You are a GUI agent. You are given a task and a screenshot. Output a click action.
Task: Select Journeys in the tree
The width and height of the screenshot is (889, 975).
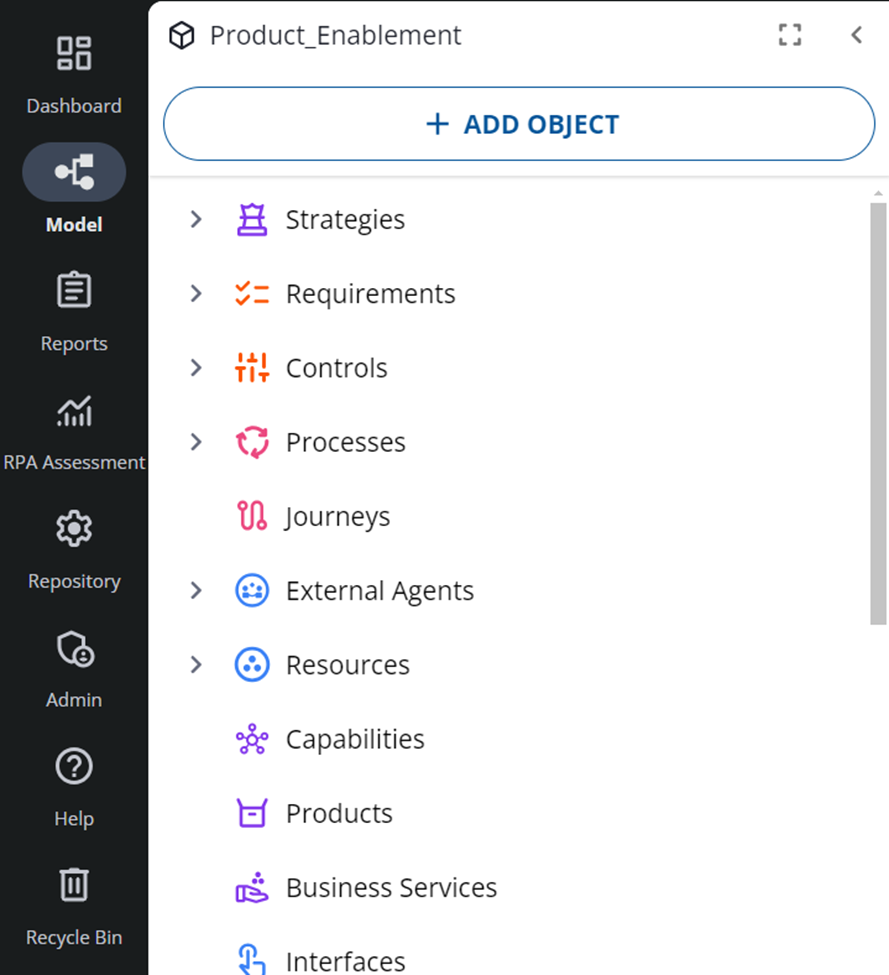point(337,516)
